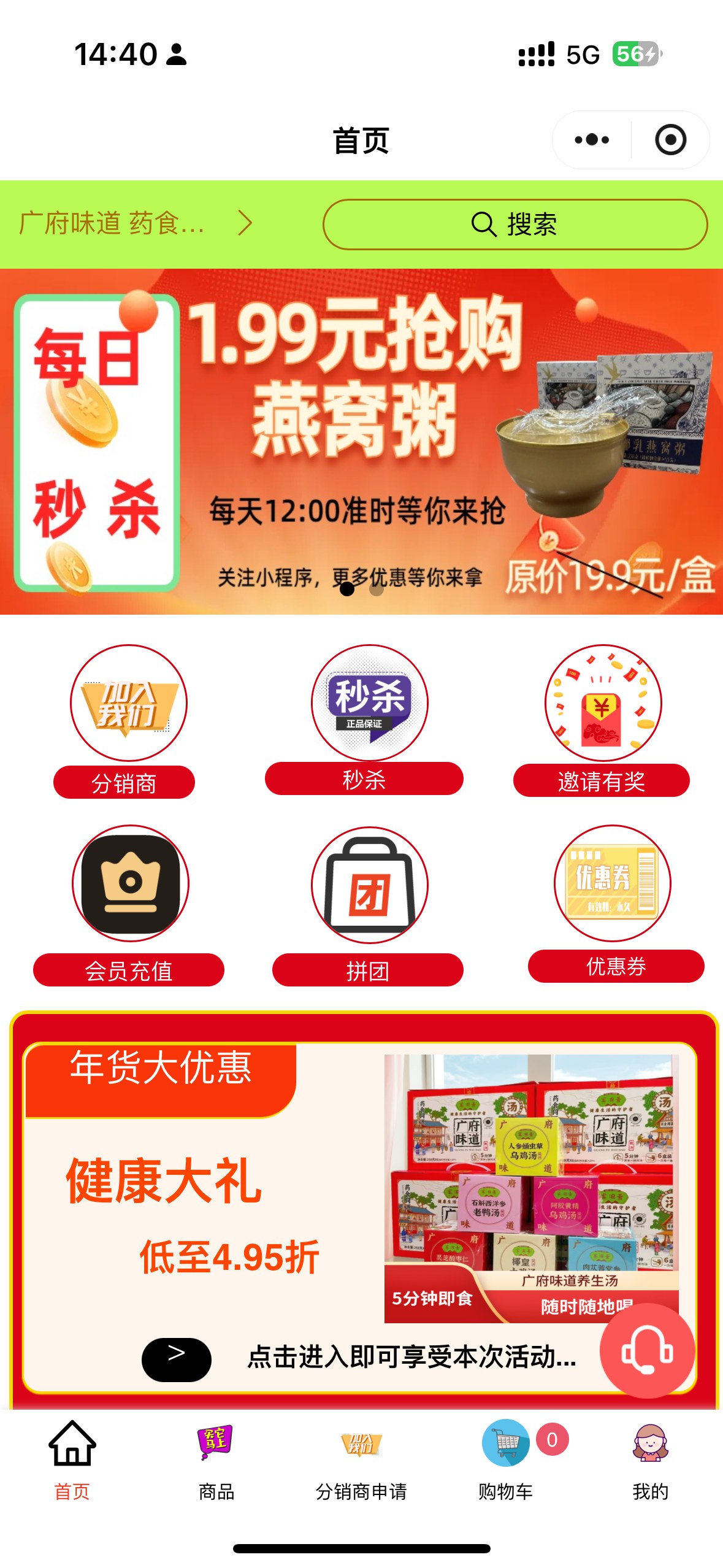Close the mini program via circle icon
Viewport: 723px width, 1568px height.
(670, 140)
